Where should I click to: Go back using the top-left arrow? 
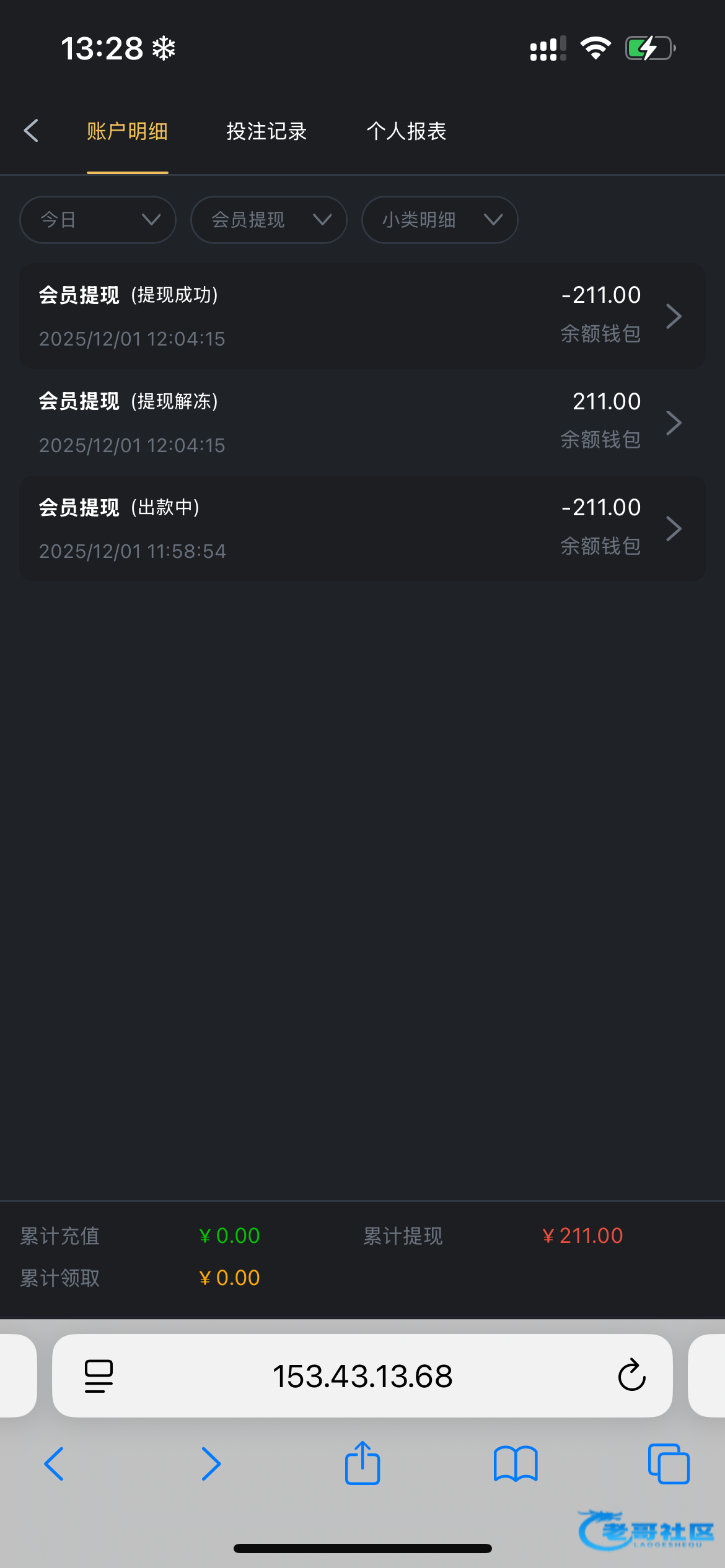point(31,131)
